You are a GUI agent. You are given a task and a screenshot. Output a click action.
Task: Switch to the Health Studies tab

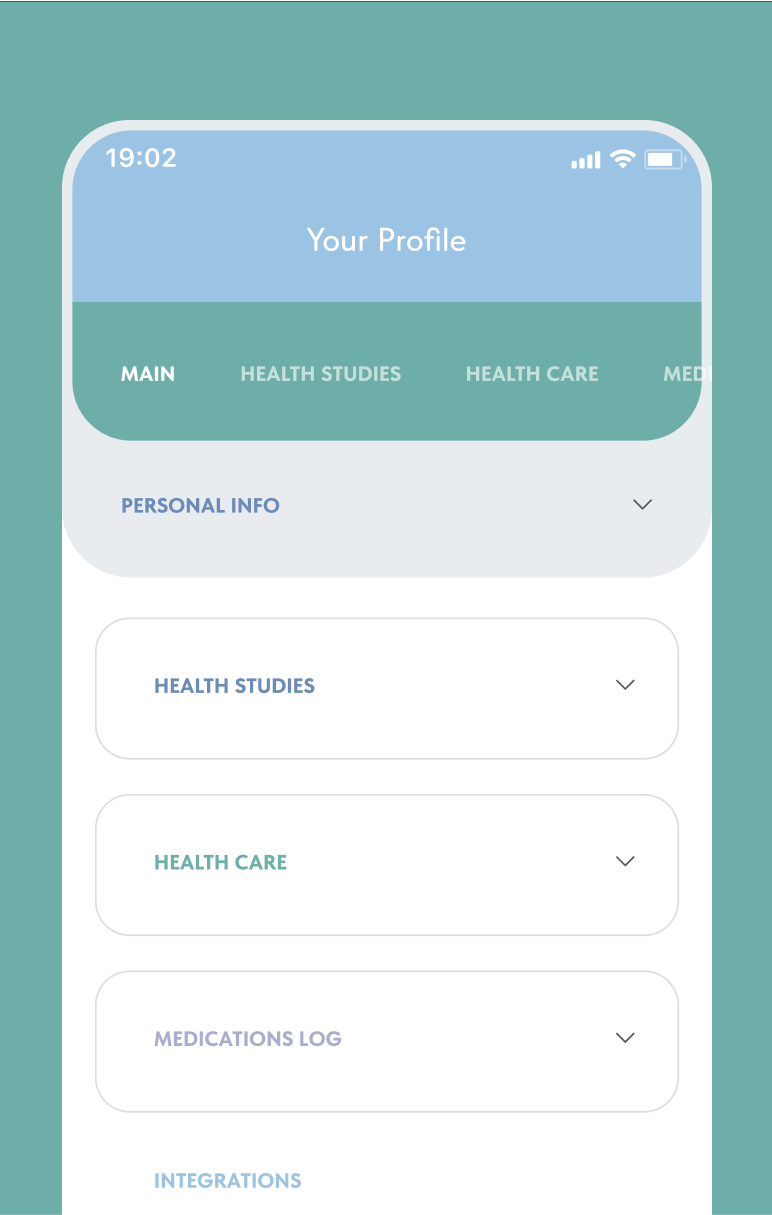pyautogui.click(x=320, y=374)
